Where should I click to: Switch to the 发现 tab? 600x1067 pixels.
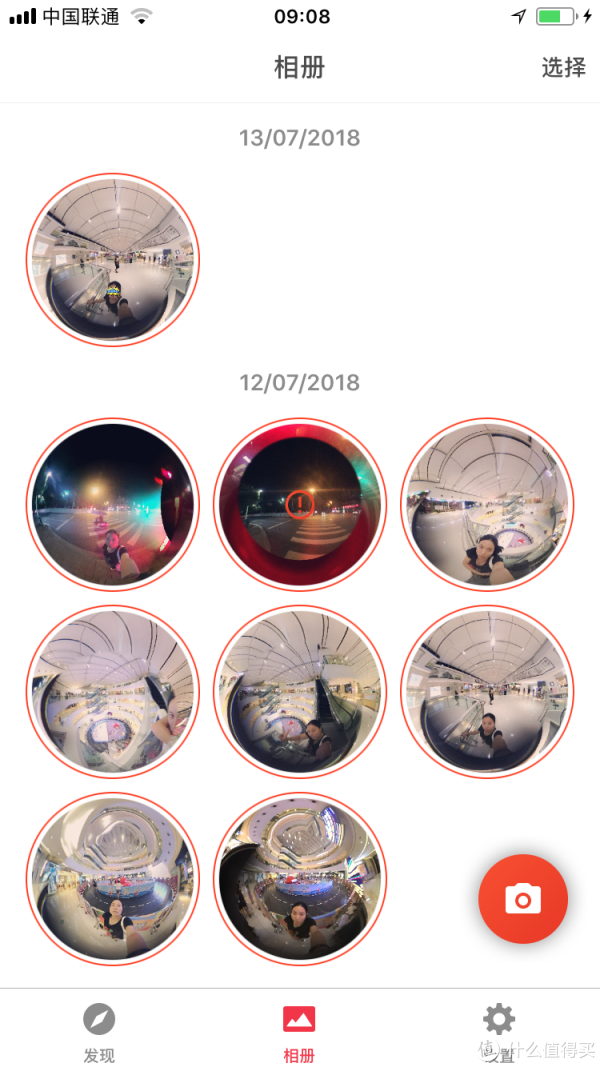tap(99, 1032)
